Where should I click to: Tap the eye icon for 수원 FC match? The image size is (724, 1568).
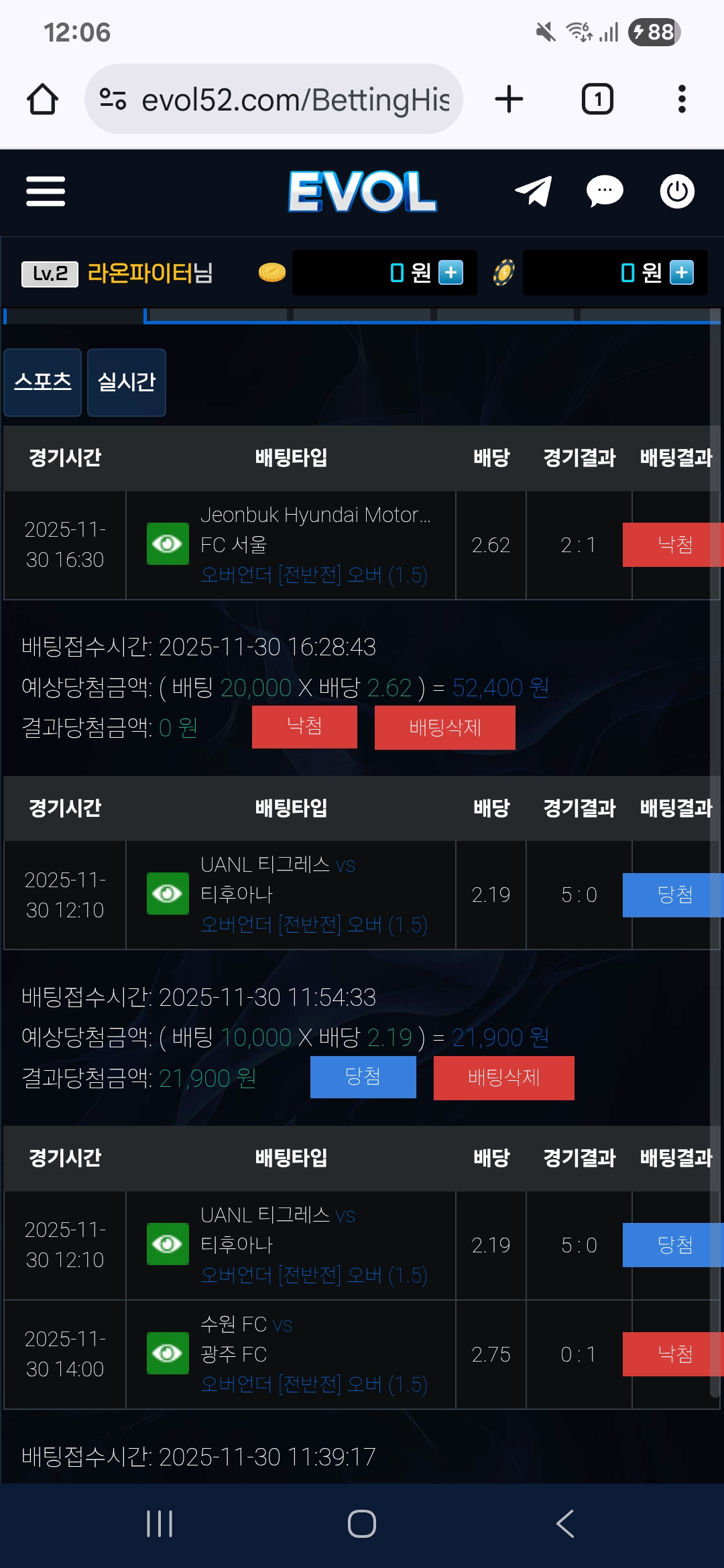tap(168, 1354)
